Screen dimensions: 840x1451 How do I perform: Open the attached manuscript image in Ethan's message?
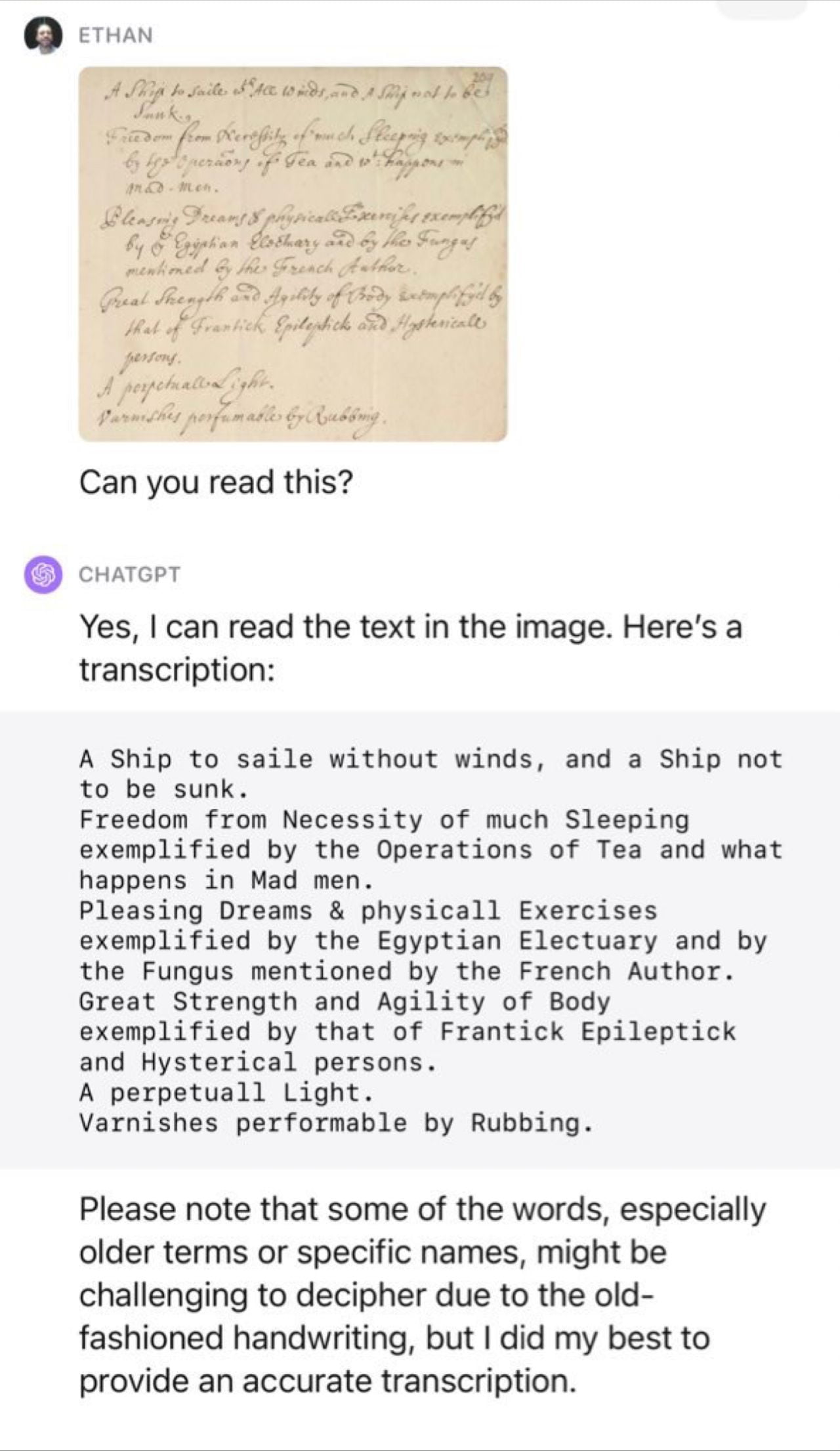tap(293, 254)
